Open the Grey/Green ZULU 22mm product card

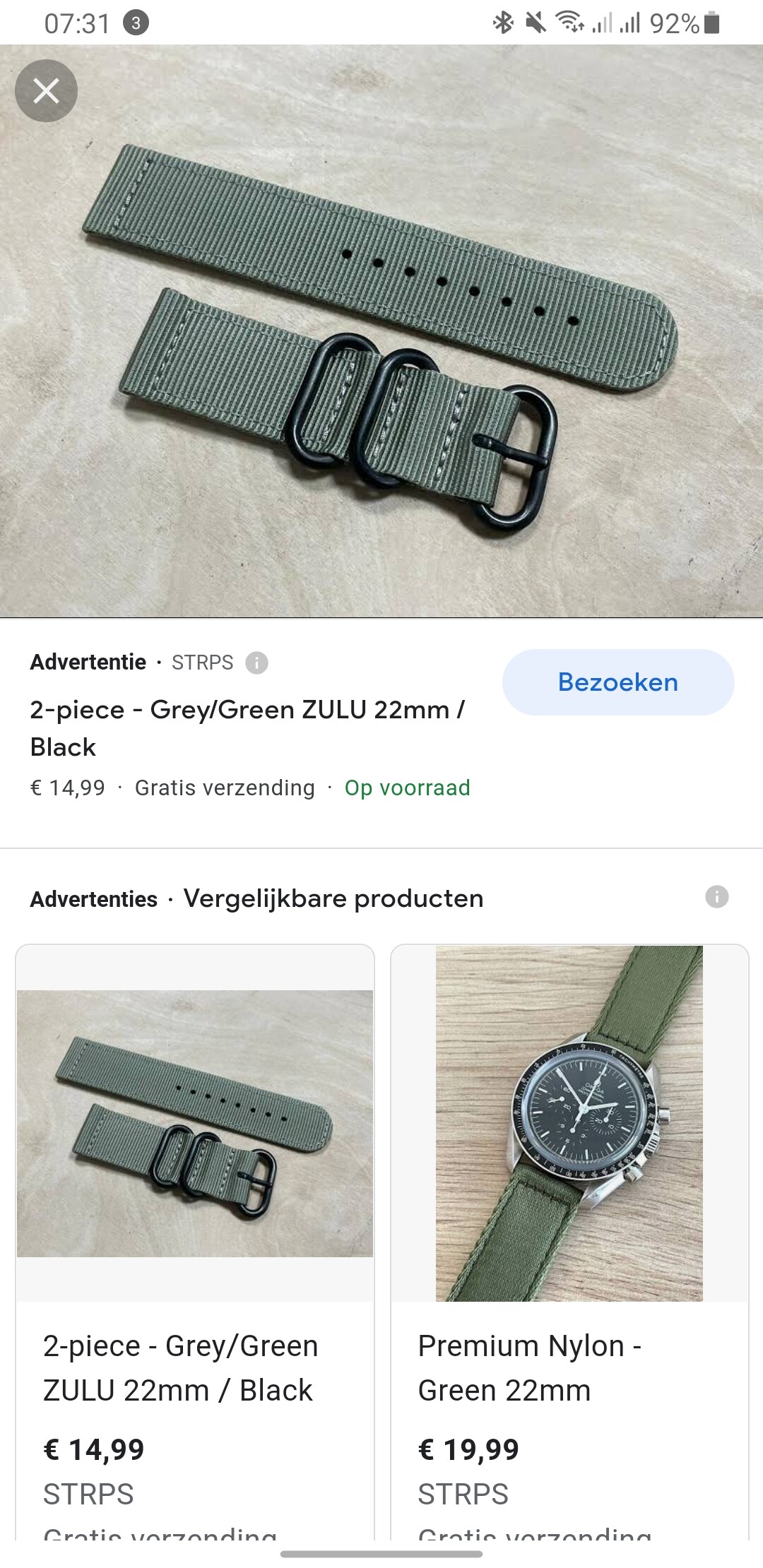tap(195, 1242)
